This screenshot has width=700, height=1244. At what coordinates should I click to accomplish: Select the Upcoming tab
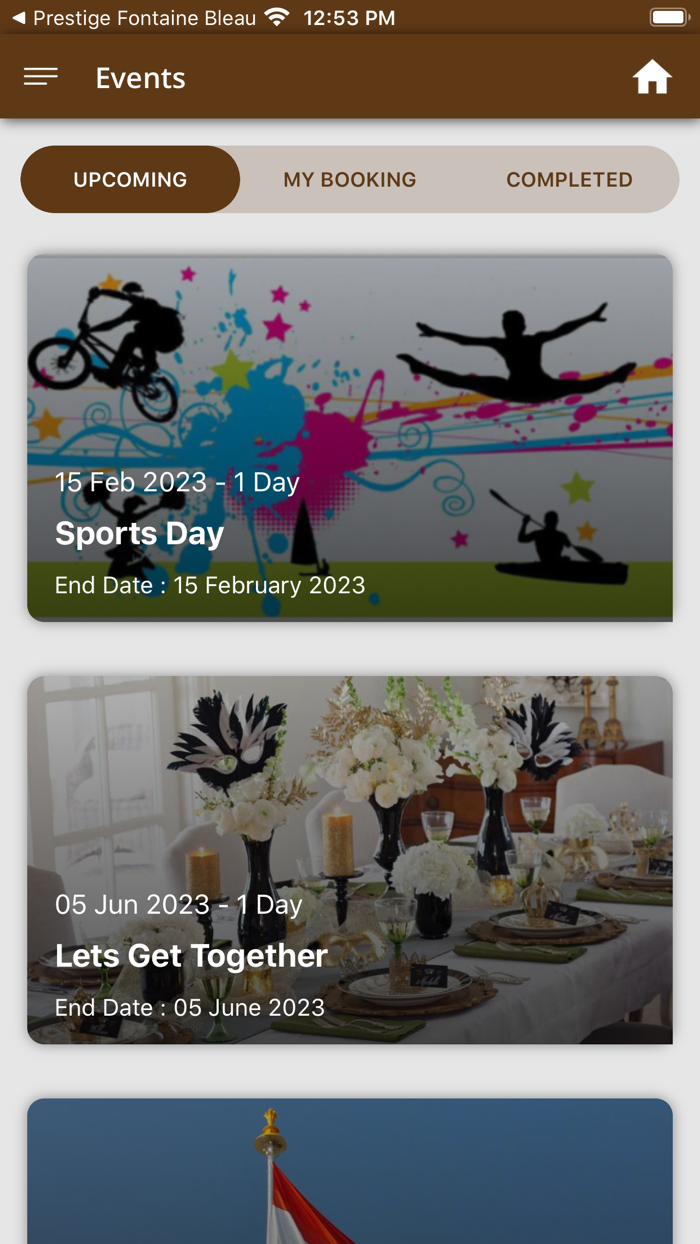click(x=130, y=180)
